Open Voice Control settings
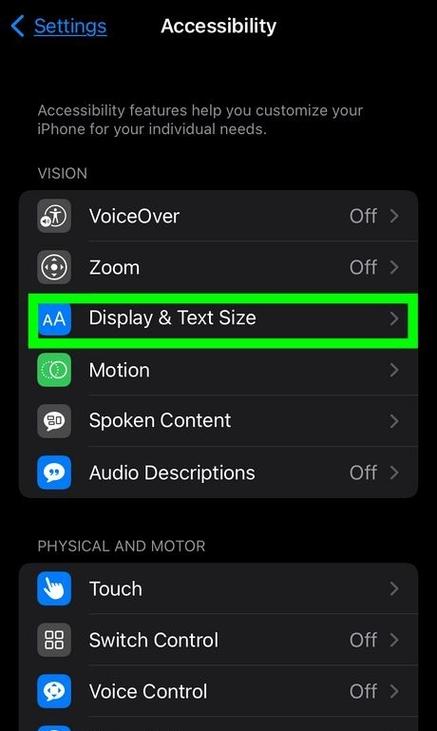The width and height of the screenshot is (437, 731). tap(218, 691)
